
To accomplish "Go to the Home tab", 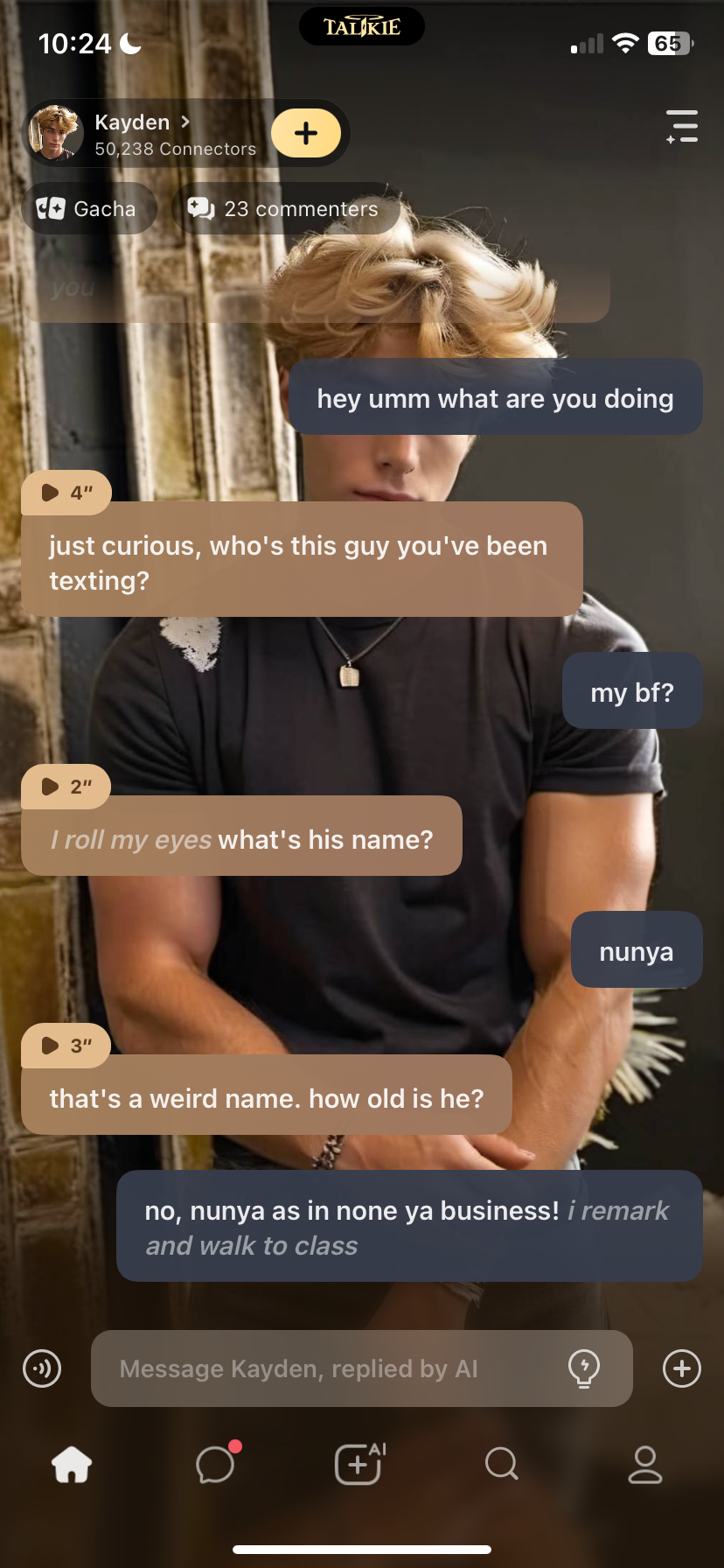I will [72, 1464].
